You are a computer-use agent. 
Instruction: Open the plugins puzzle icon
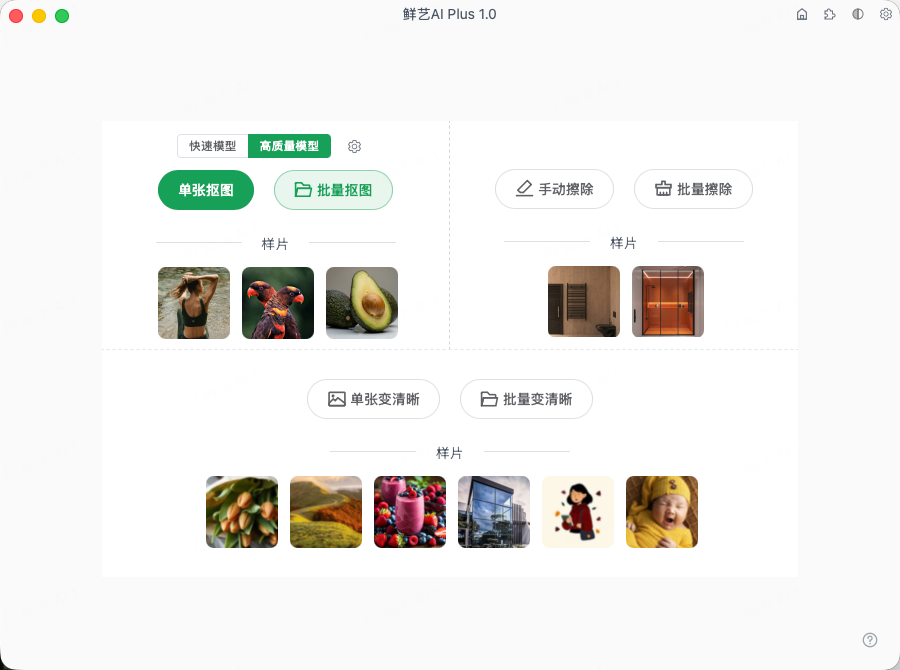[x=830, y=15]
